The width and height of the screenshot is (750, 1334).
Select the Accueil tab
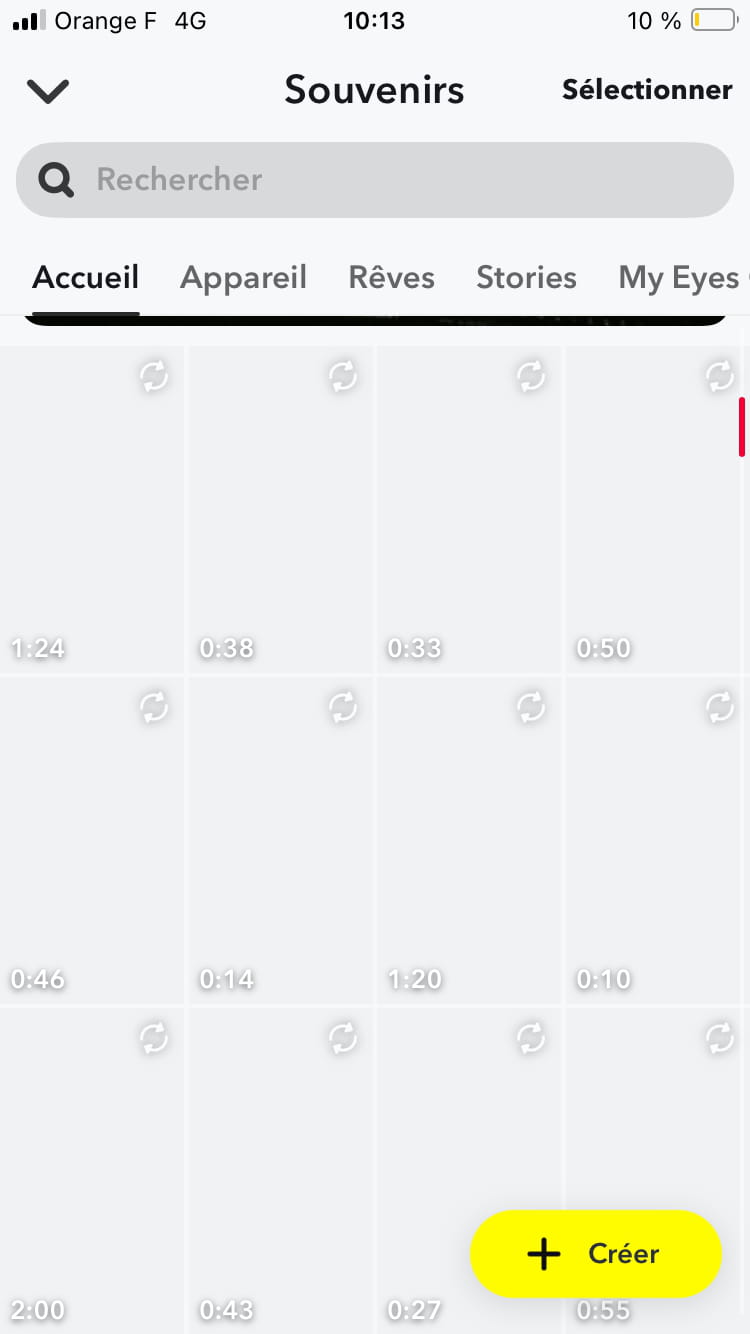85,277
